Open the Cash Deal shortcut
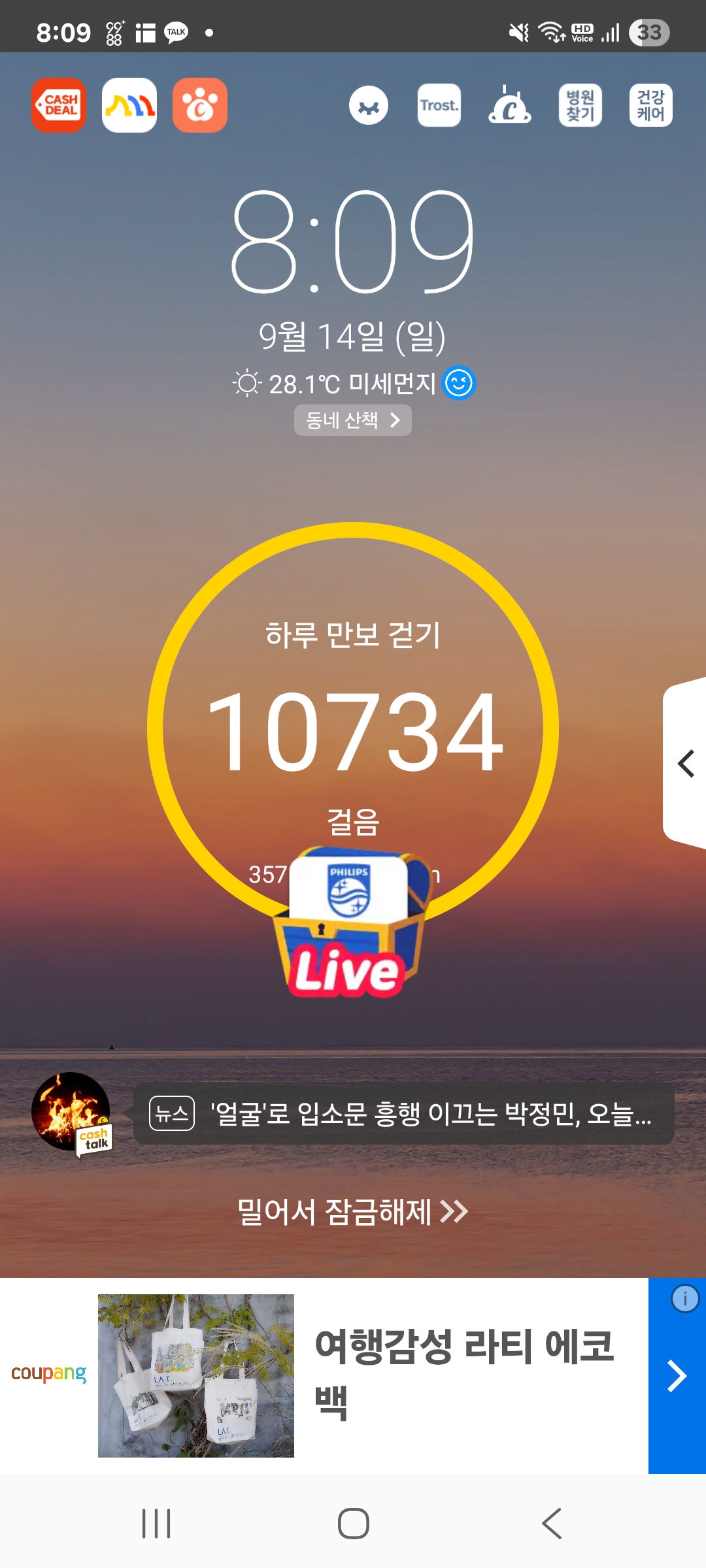Image resolution: width=706 pixels, height=1568 pixels. 59,105
